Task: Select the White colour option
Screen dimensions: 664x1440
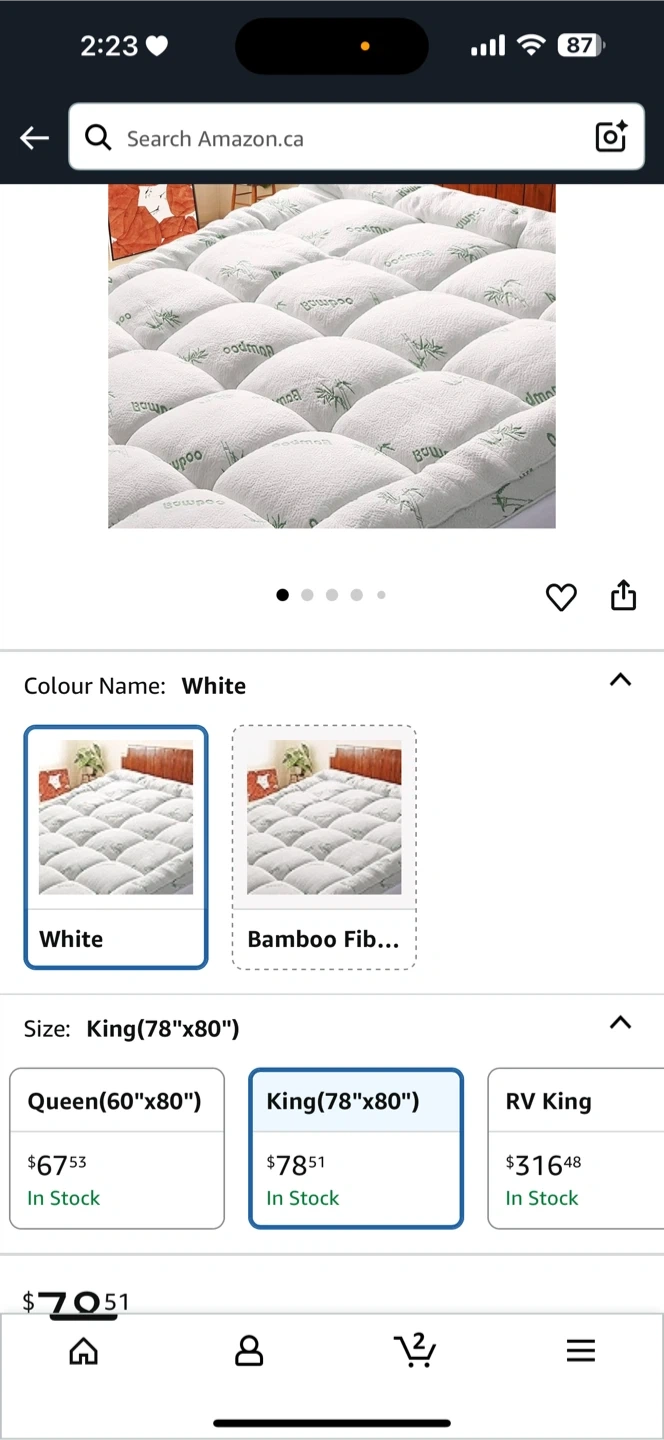Action: [x=116, y=847]
